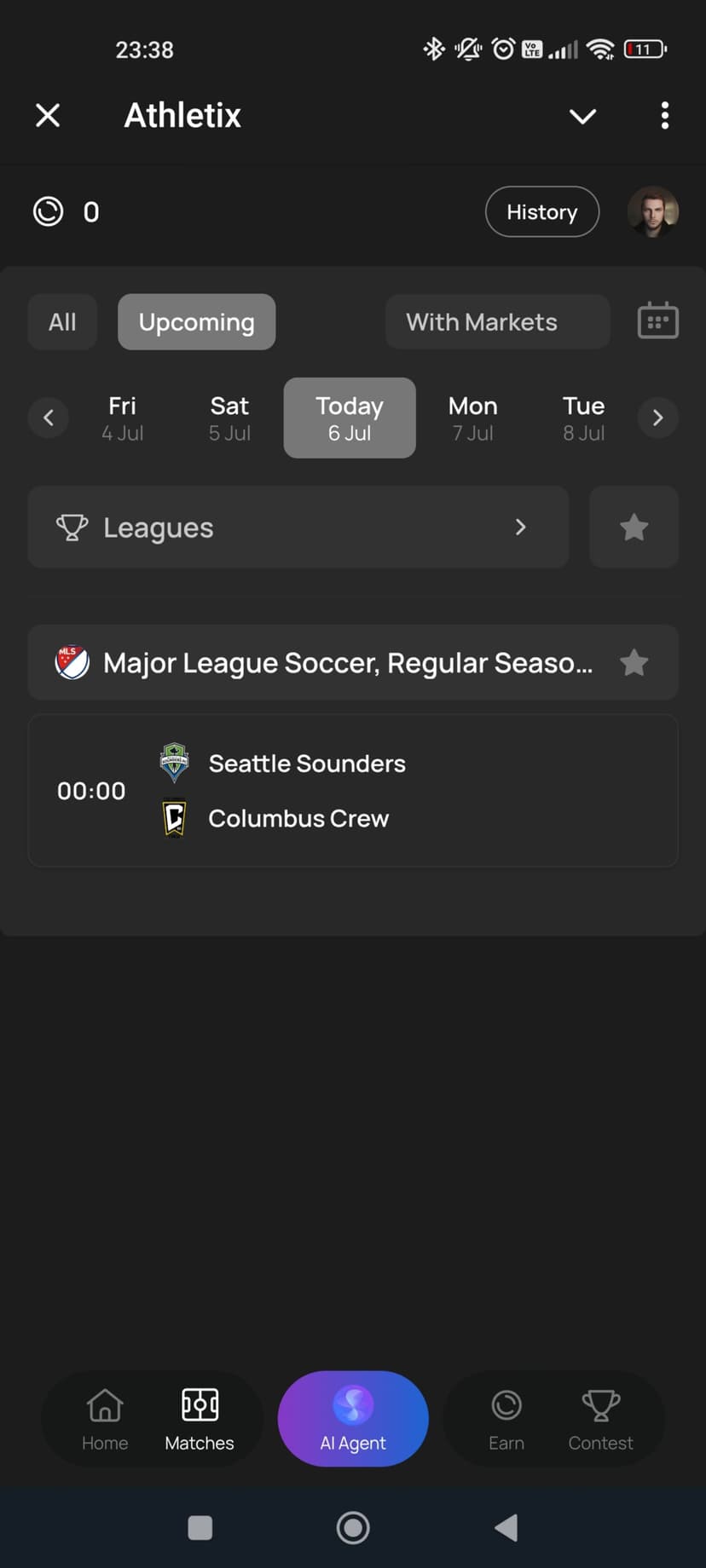
Task: Favorite the Major League Soccer league
Action: 634,663
